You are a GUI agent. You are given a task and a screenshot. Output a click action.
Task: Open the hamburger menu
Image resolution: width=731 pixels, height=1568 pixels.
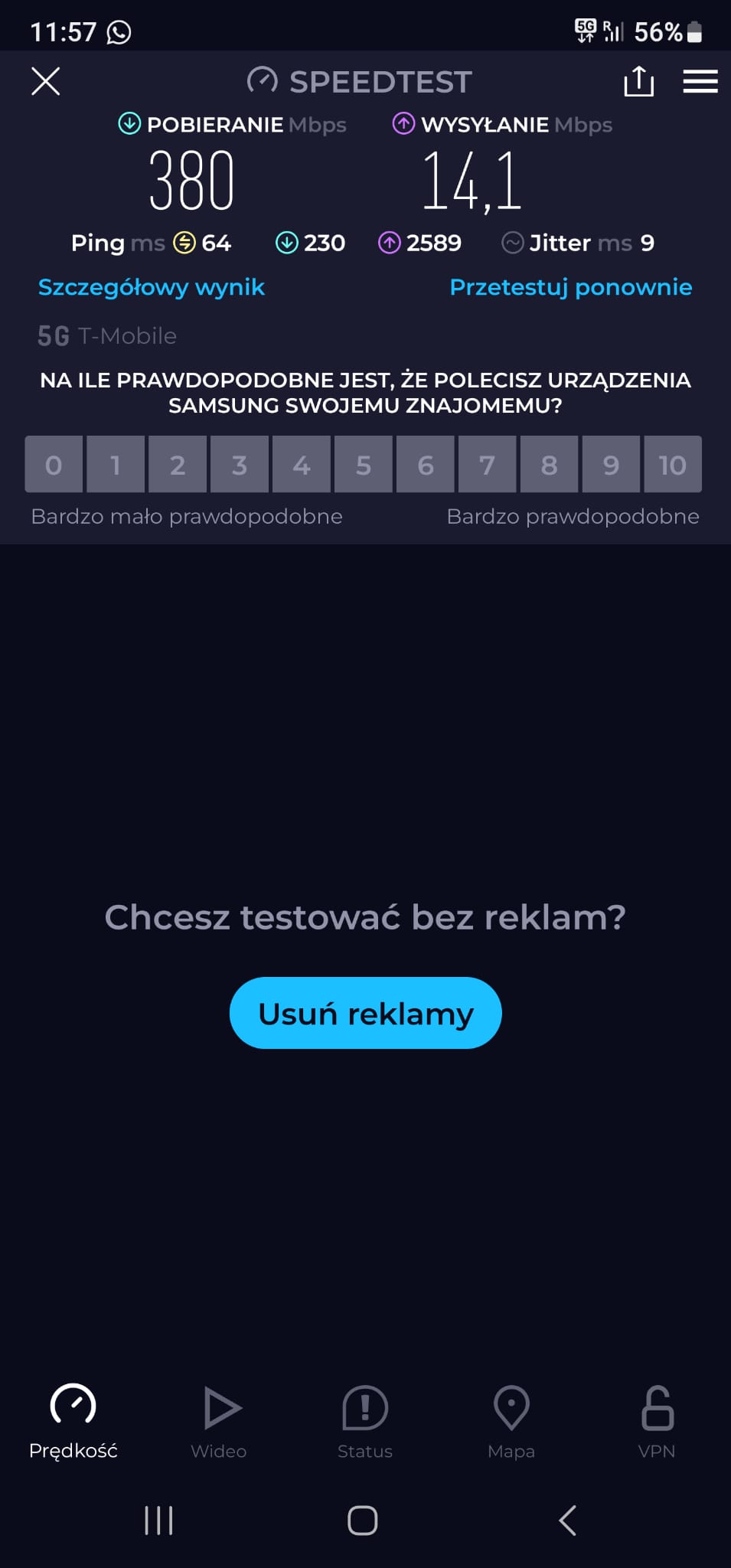coord(700,81)
